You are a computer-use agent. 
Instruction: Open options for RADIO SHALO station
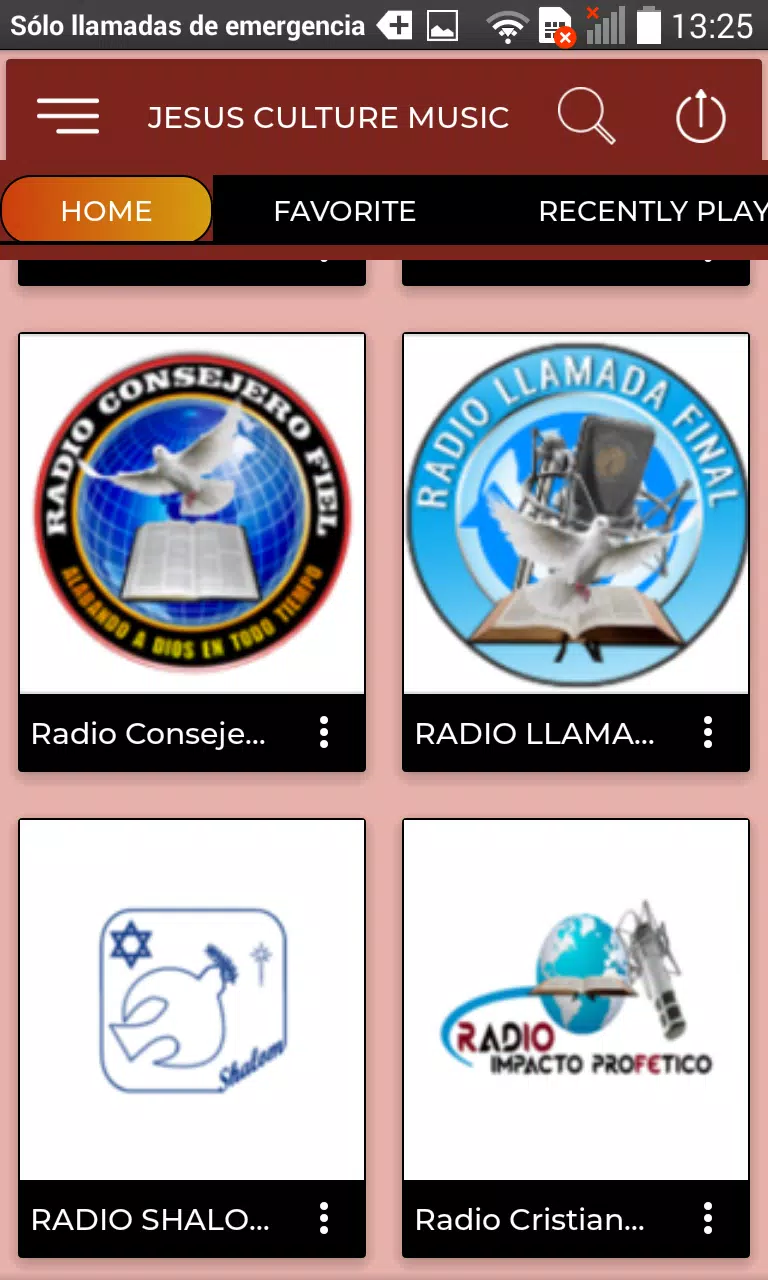pos(324,1218)
